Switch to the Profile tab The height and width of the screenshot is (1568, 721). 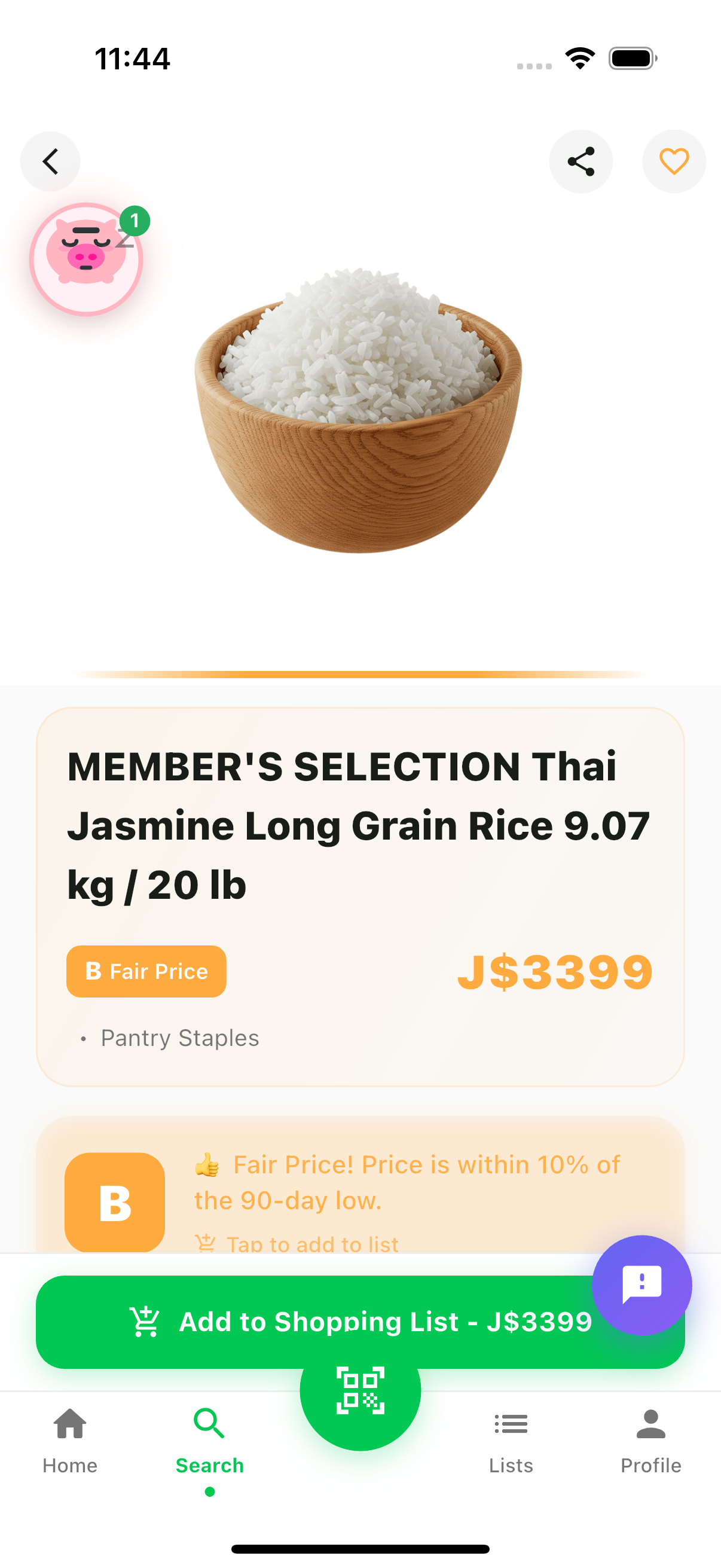(x=650, y=1427)
